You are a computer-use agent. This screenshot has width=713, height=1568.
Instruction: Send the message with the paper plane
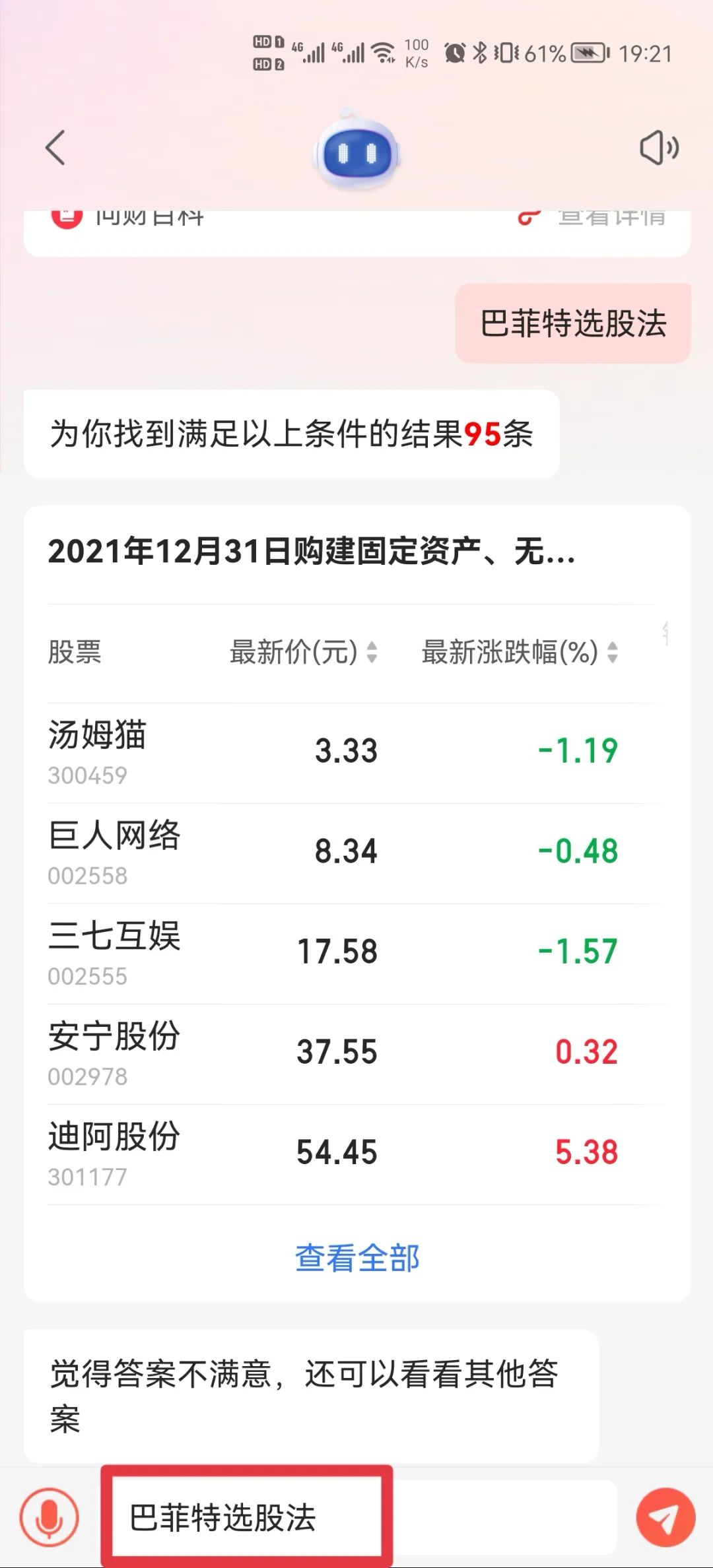click(x=665, y=1517)
